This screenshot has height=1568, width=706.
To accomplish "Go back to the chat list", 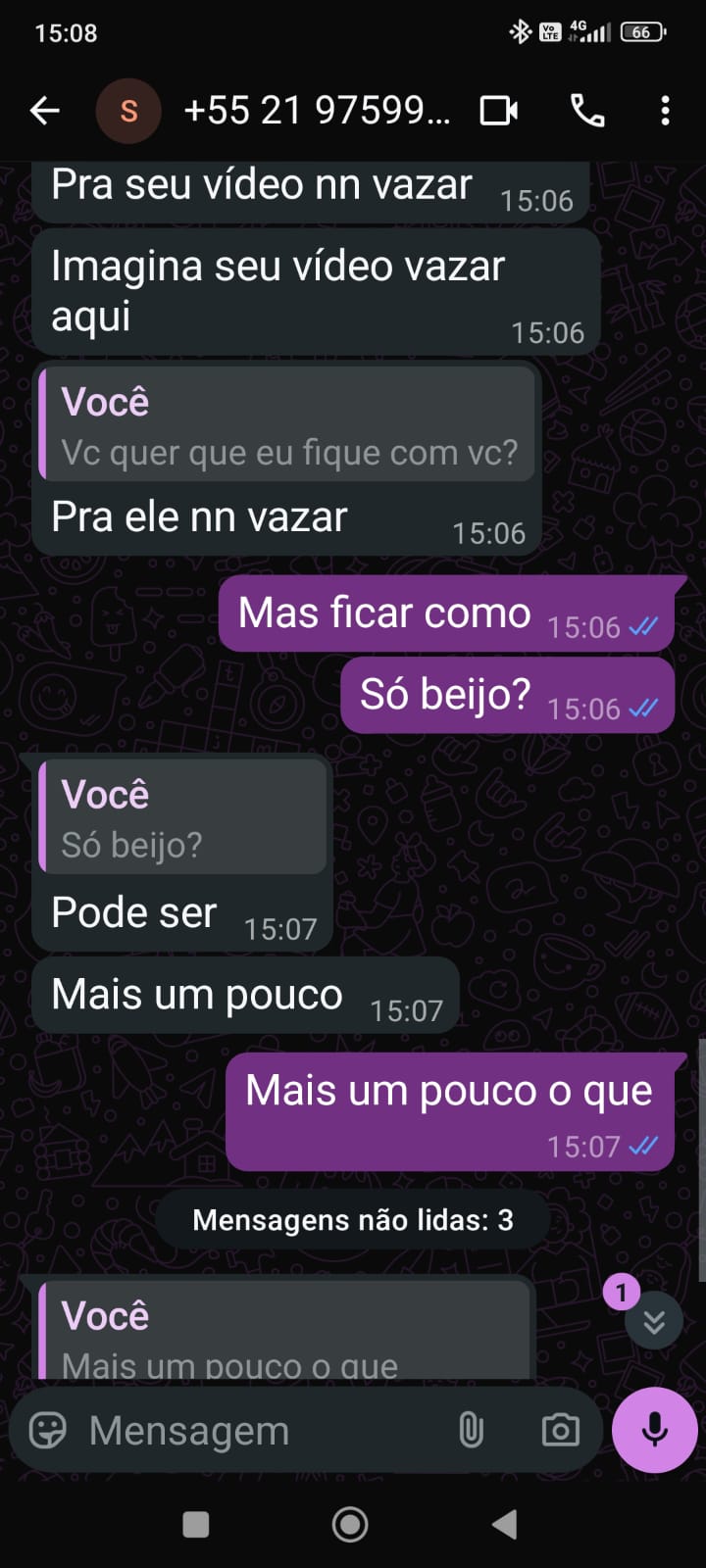I will tap(45, 111).
